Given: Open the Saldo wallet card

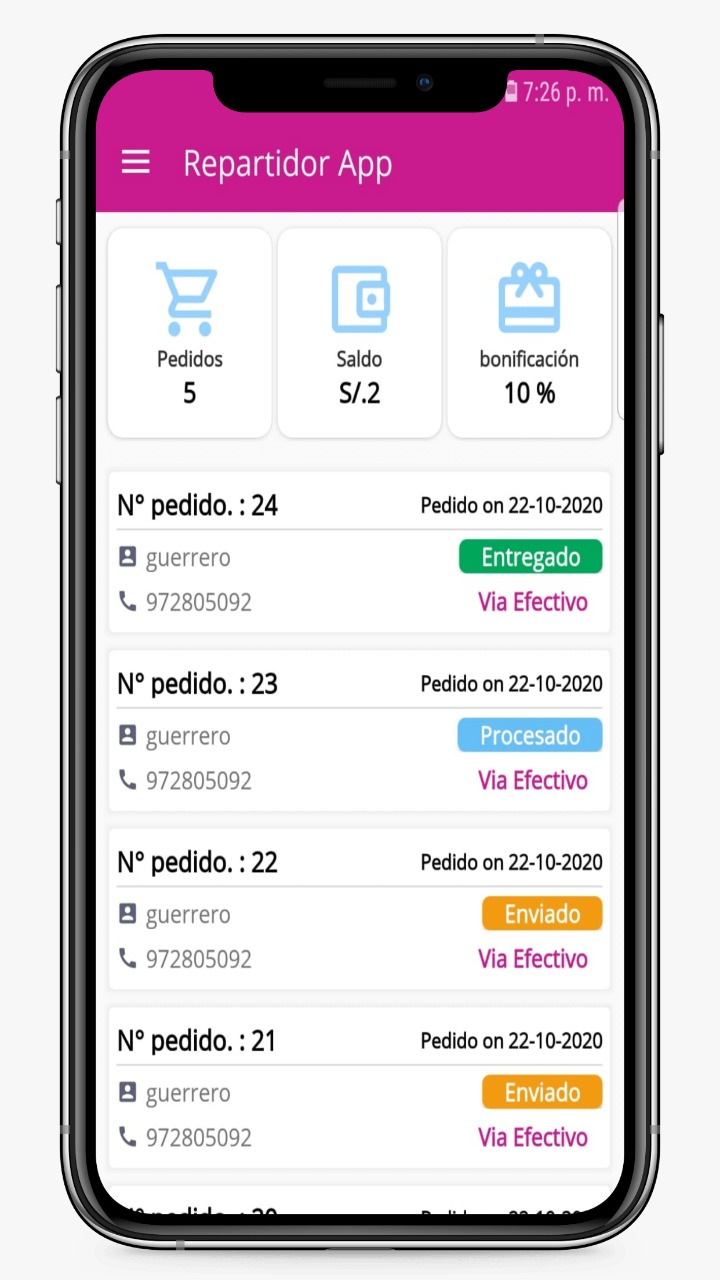Looking at the screenshot, I should click(359, 333).
